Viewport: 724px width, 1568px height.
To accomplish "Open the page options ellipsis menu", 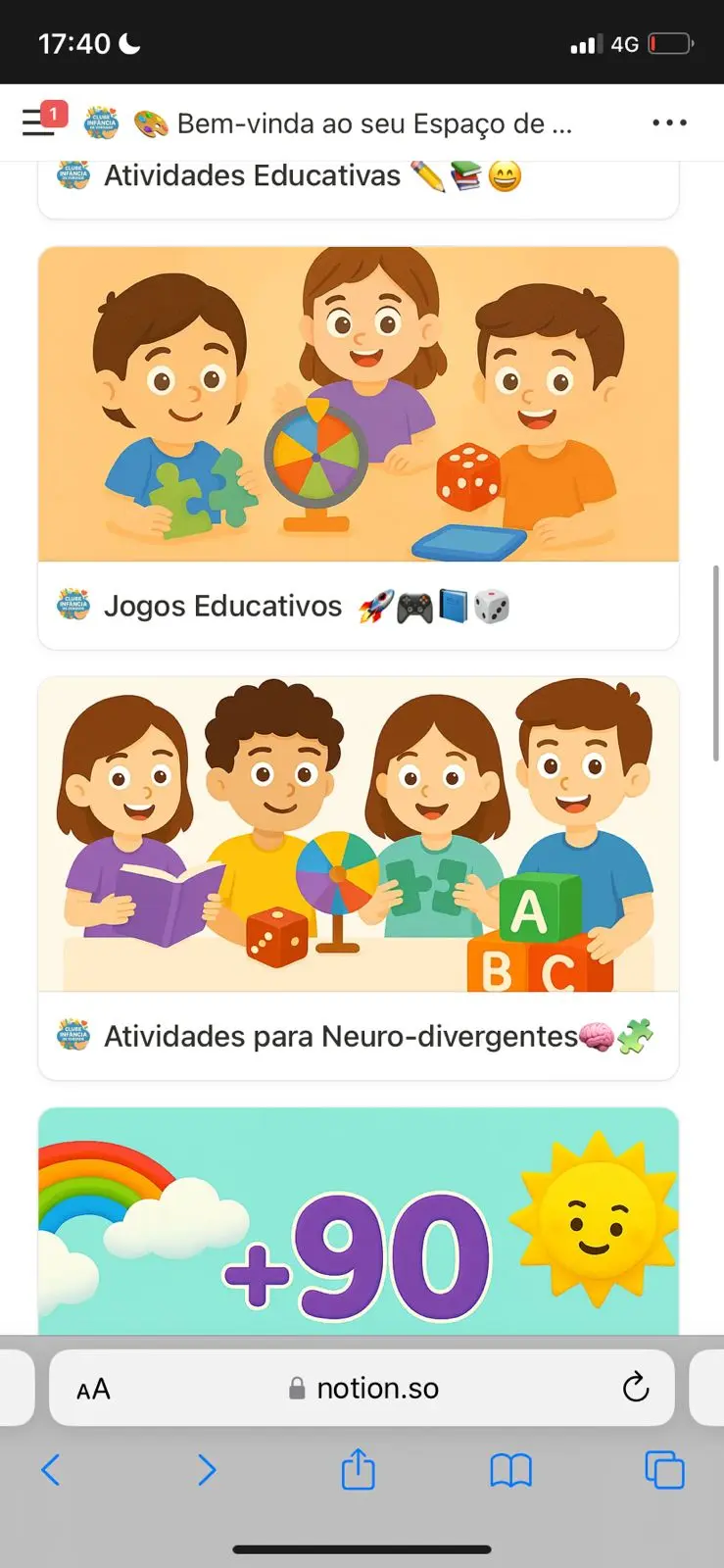I will [669, 122].
